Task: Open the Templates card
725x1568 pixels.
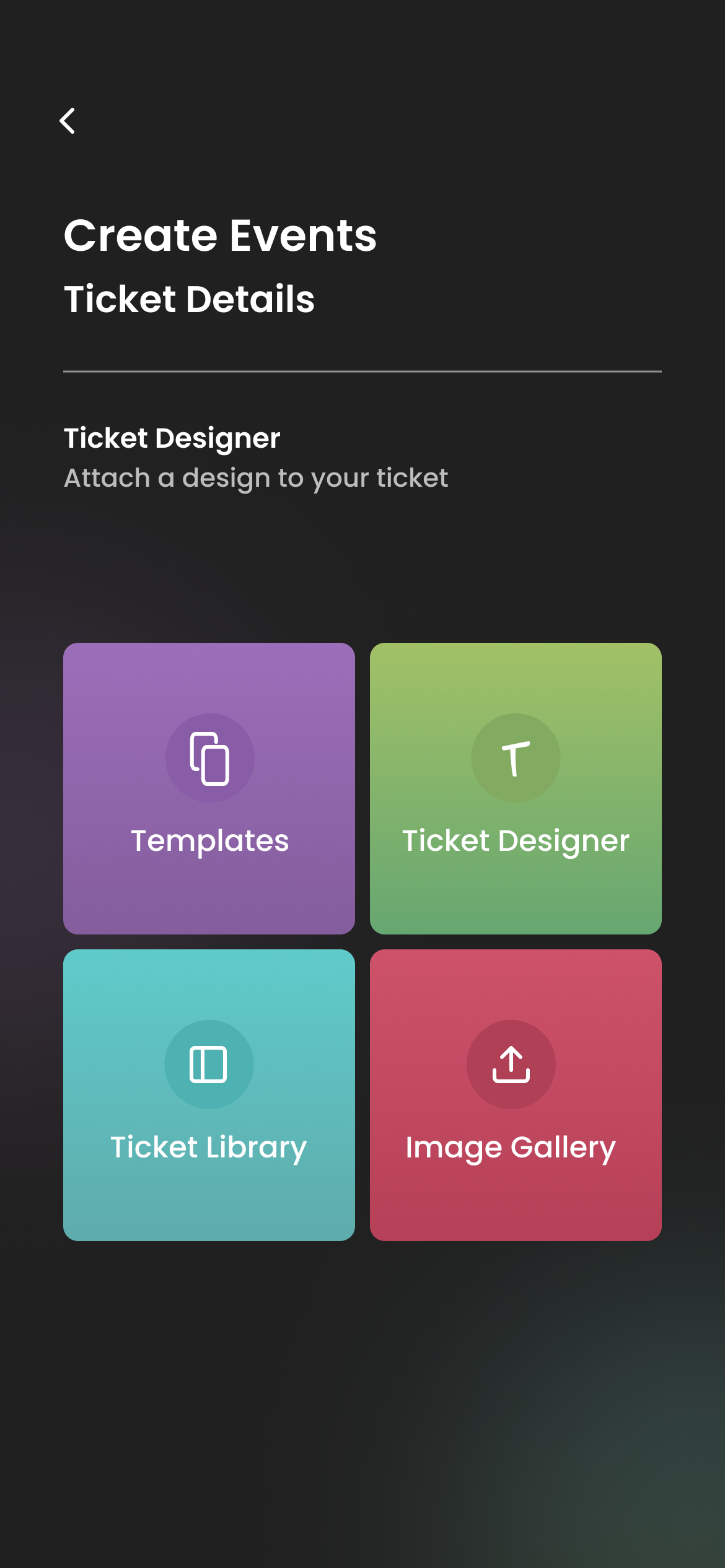Action: pos(209,788)
